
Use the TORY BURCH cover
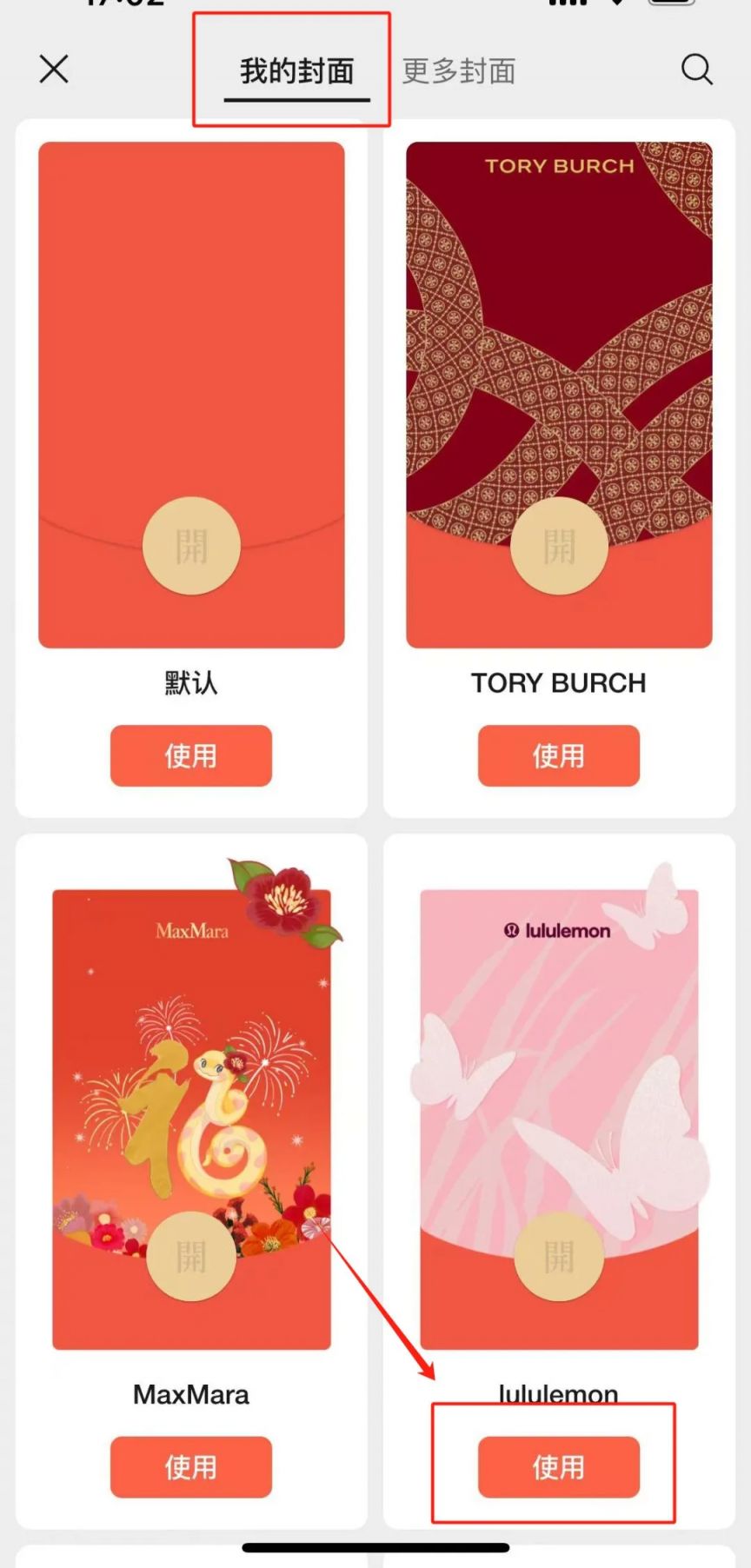(558, 755)
